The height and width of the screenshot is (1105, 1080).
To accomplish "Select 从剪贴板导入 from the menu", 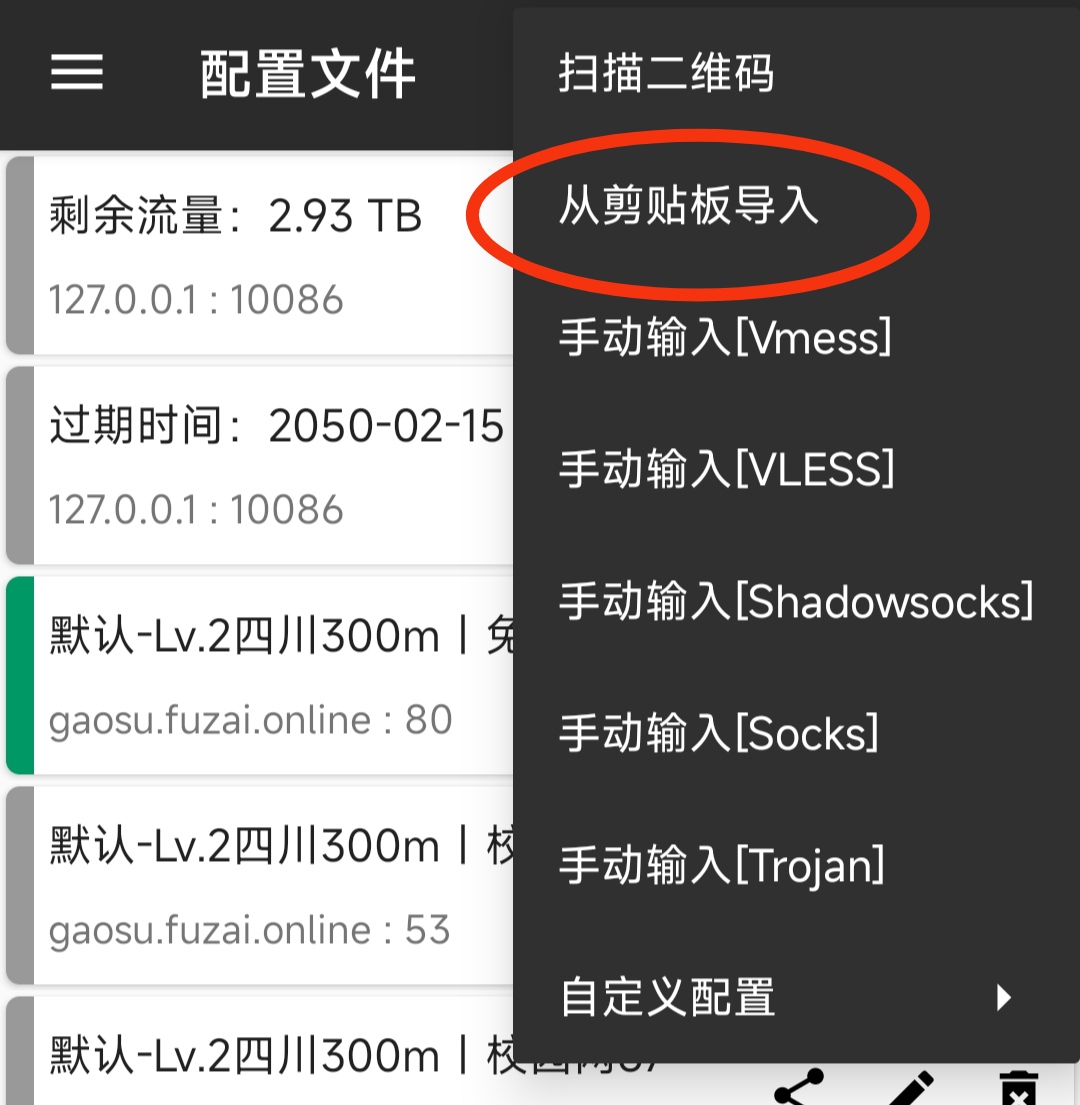I will (690, 206).
